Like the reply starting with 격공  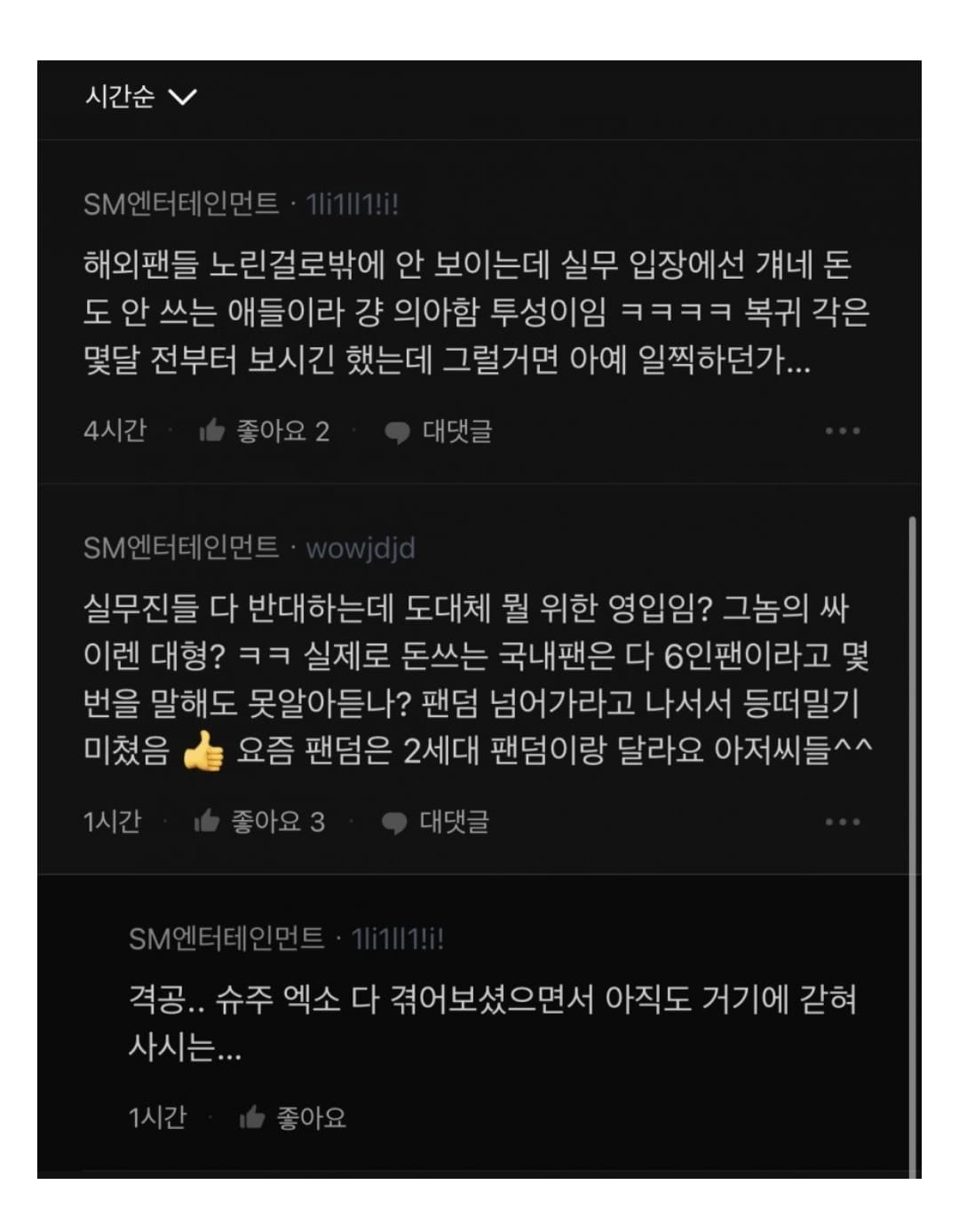coord(292,1117)
